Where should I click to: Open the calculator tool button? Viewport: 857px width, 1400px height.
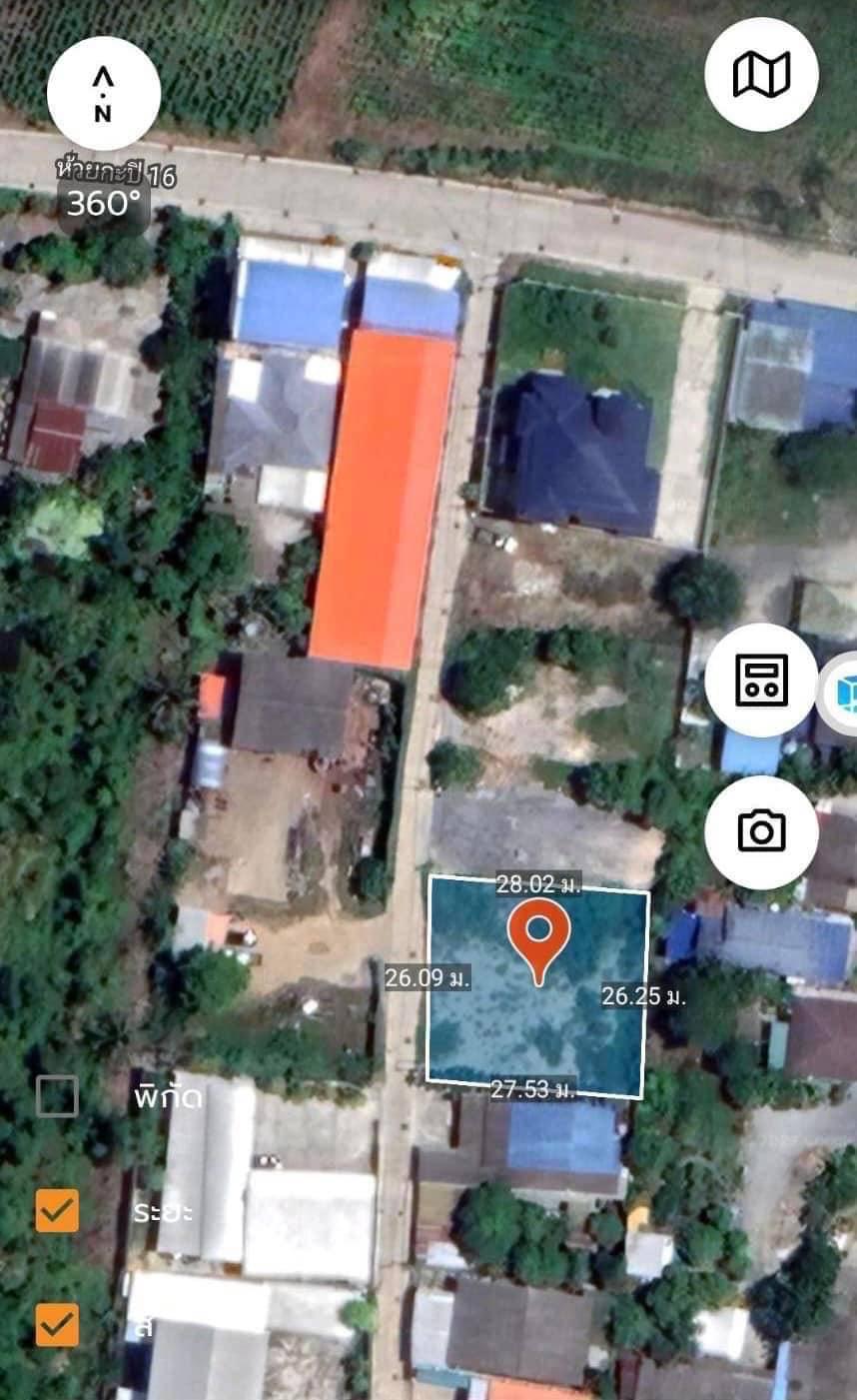tap(761, 680)
